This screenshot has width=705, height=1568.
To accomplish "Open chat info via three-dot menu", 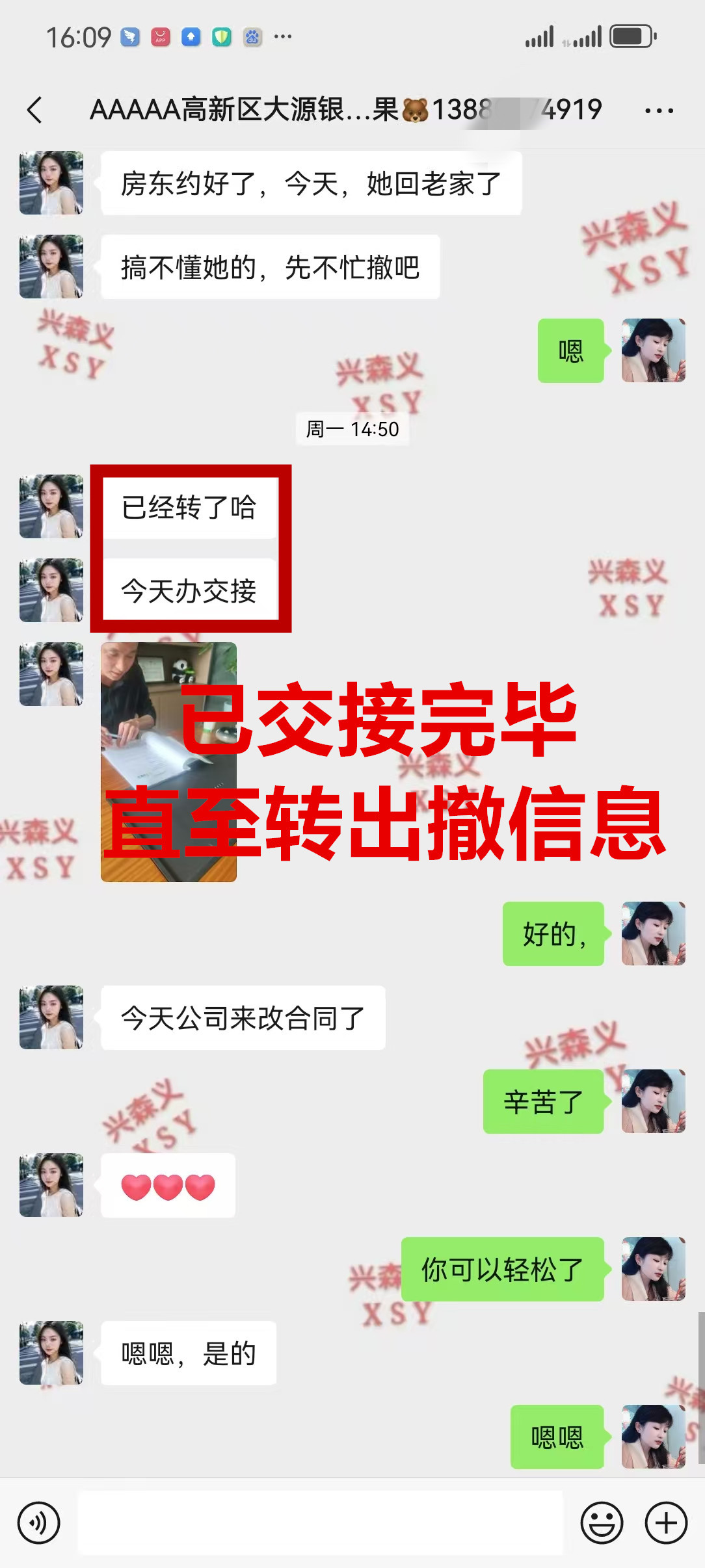I will (x=659, y=111).
